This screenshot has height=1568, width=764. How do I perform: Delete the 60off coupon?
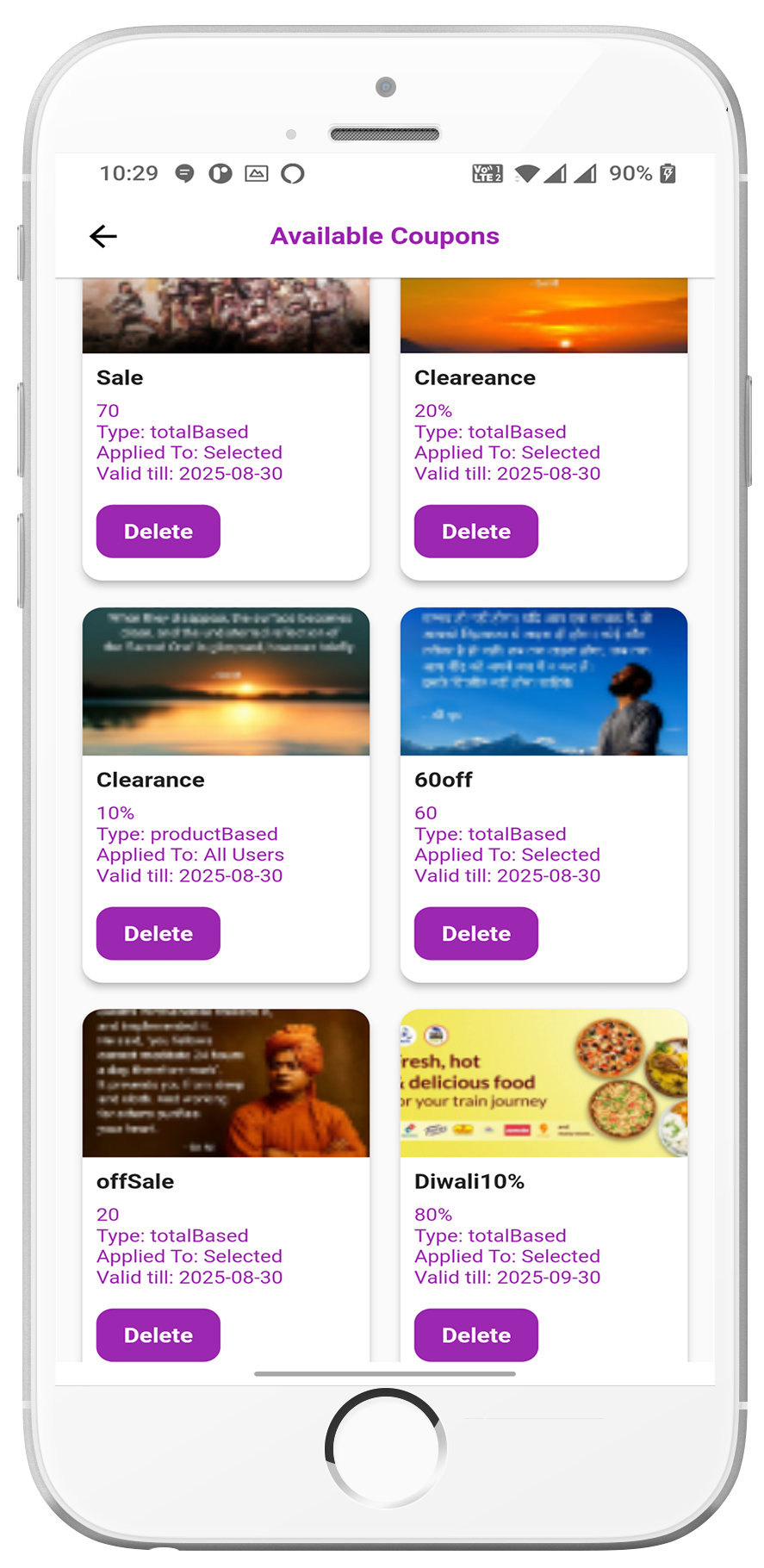(475, 933)
